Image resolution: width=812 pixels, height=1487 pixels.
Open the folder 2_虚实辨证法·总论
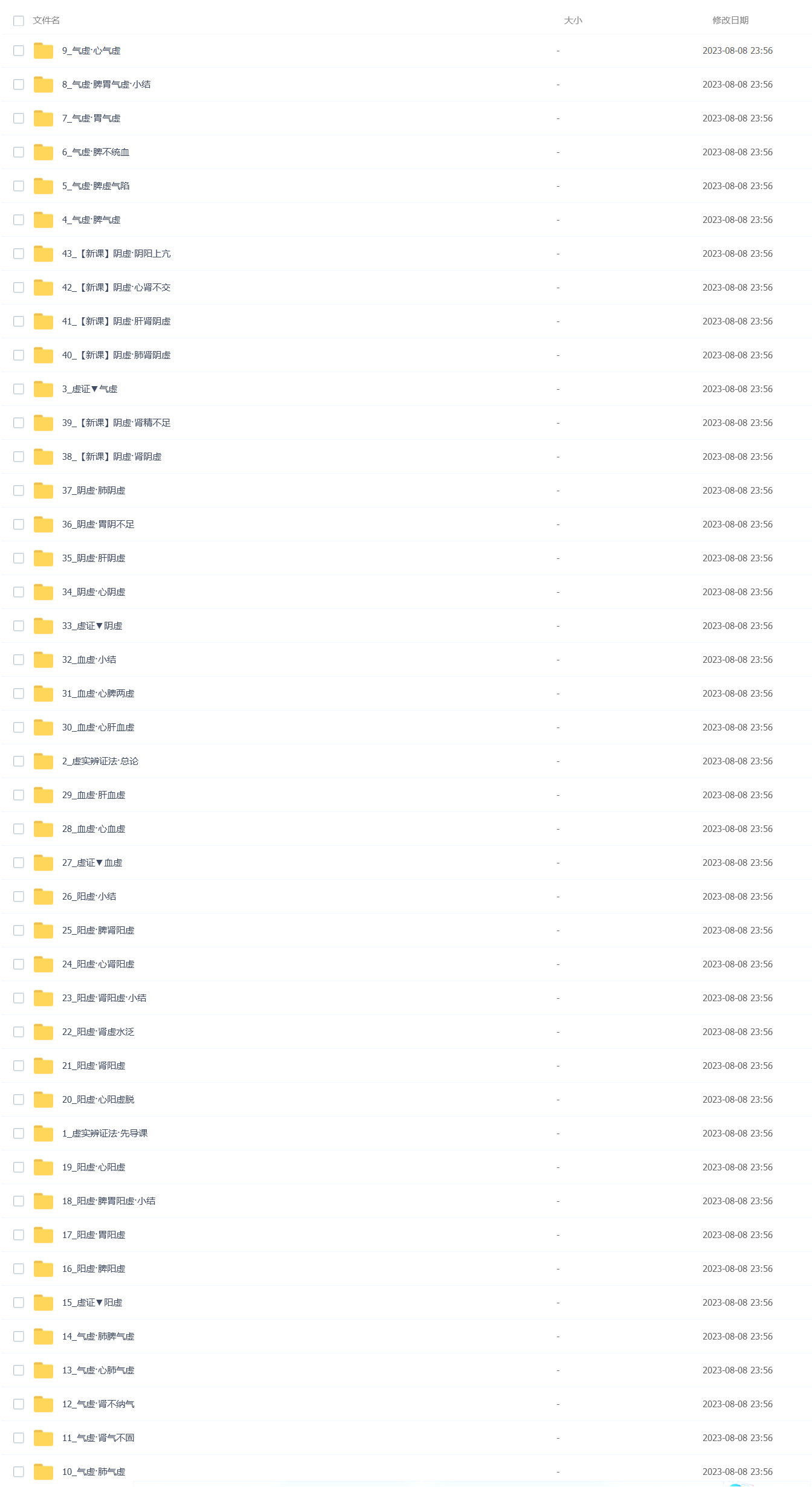[x=100, y=761]
